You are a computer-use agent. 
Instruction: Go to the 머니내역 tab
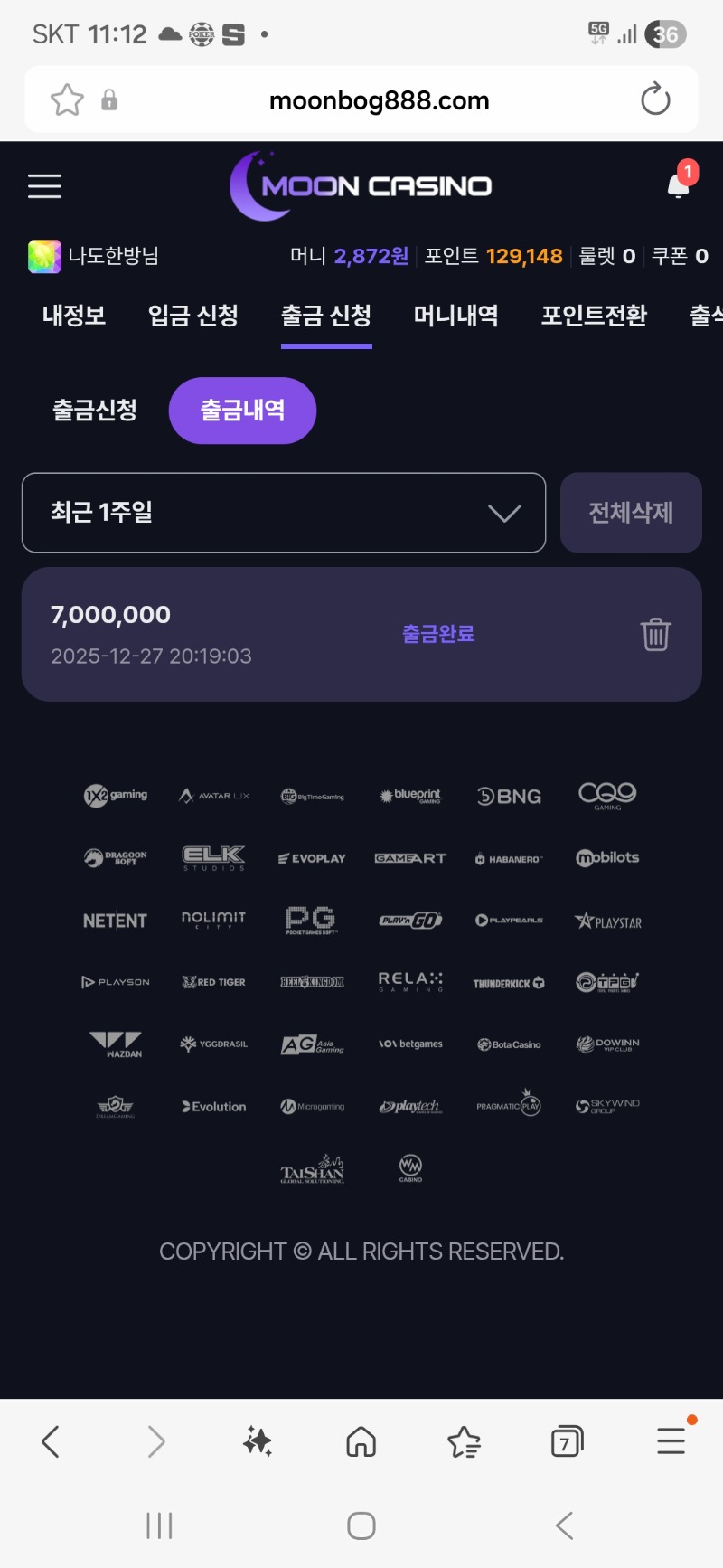point(456,316)
